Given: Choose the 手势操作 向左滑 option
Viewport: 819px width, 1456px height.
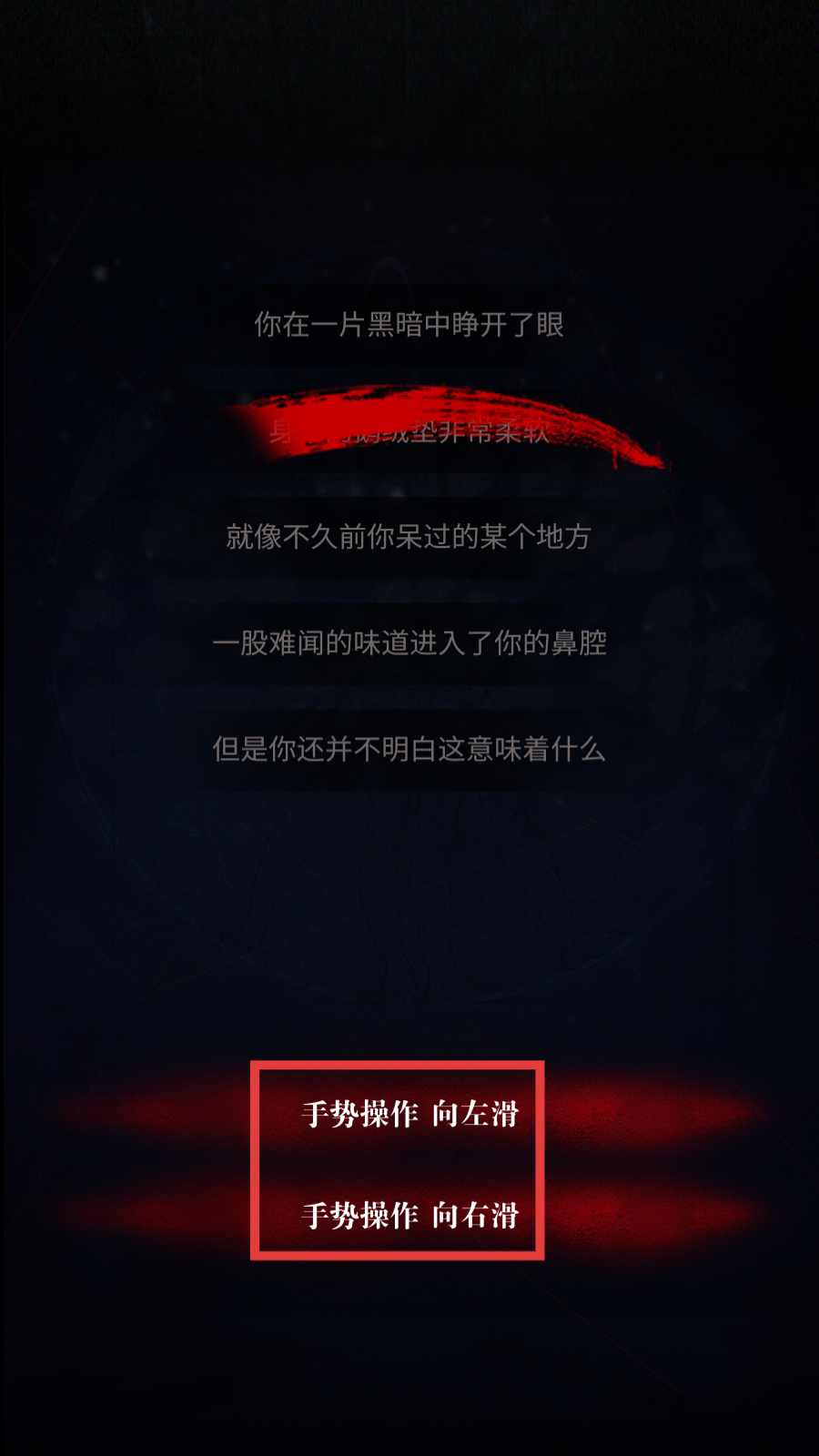Looking at the screenshot, I should click(409, 1113).
